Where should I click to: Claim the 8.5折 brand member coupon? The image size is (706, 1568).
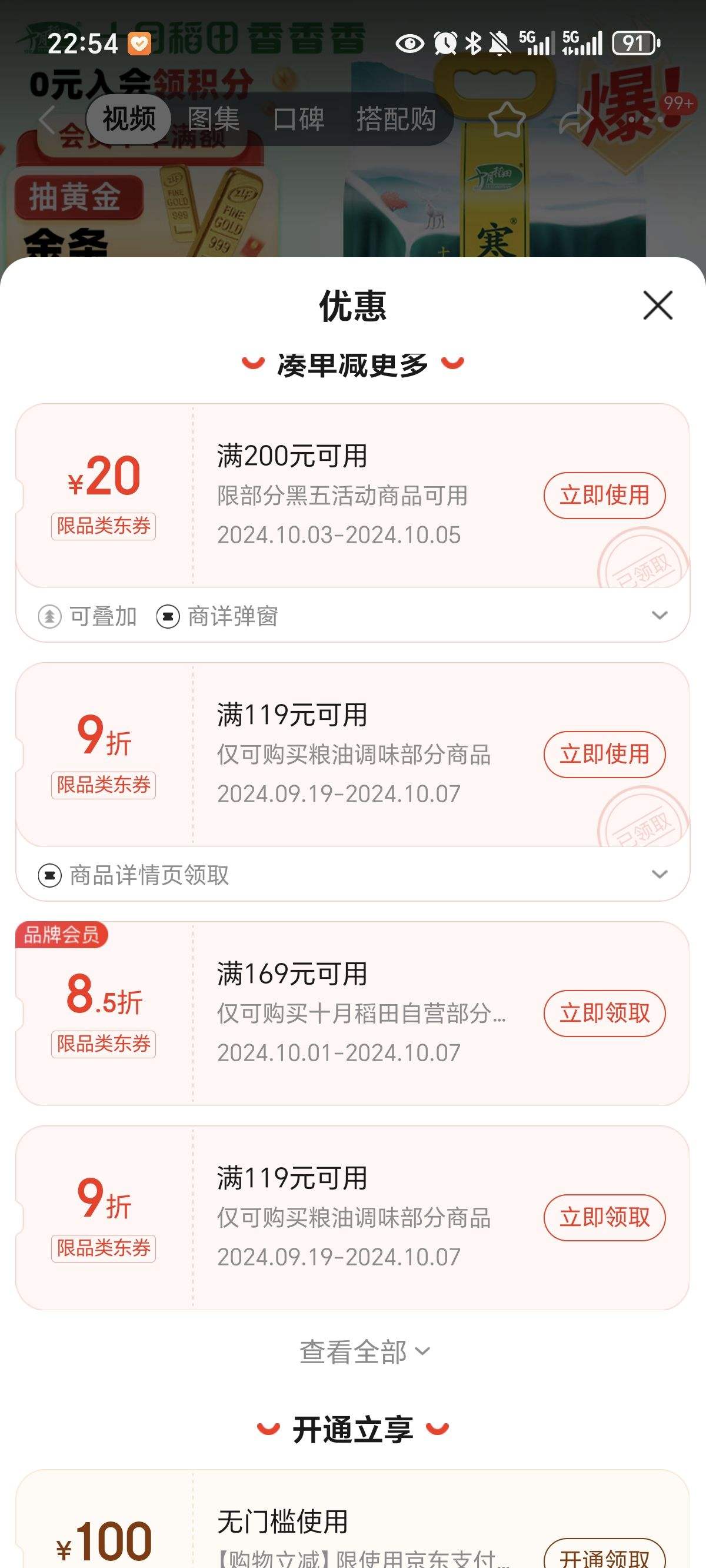604,1014
